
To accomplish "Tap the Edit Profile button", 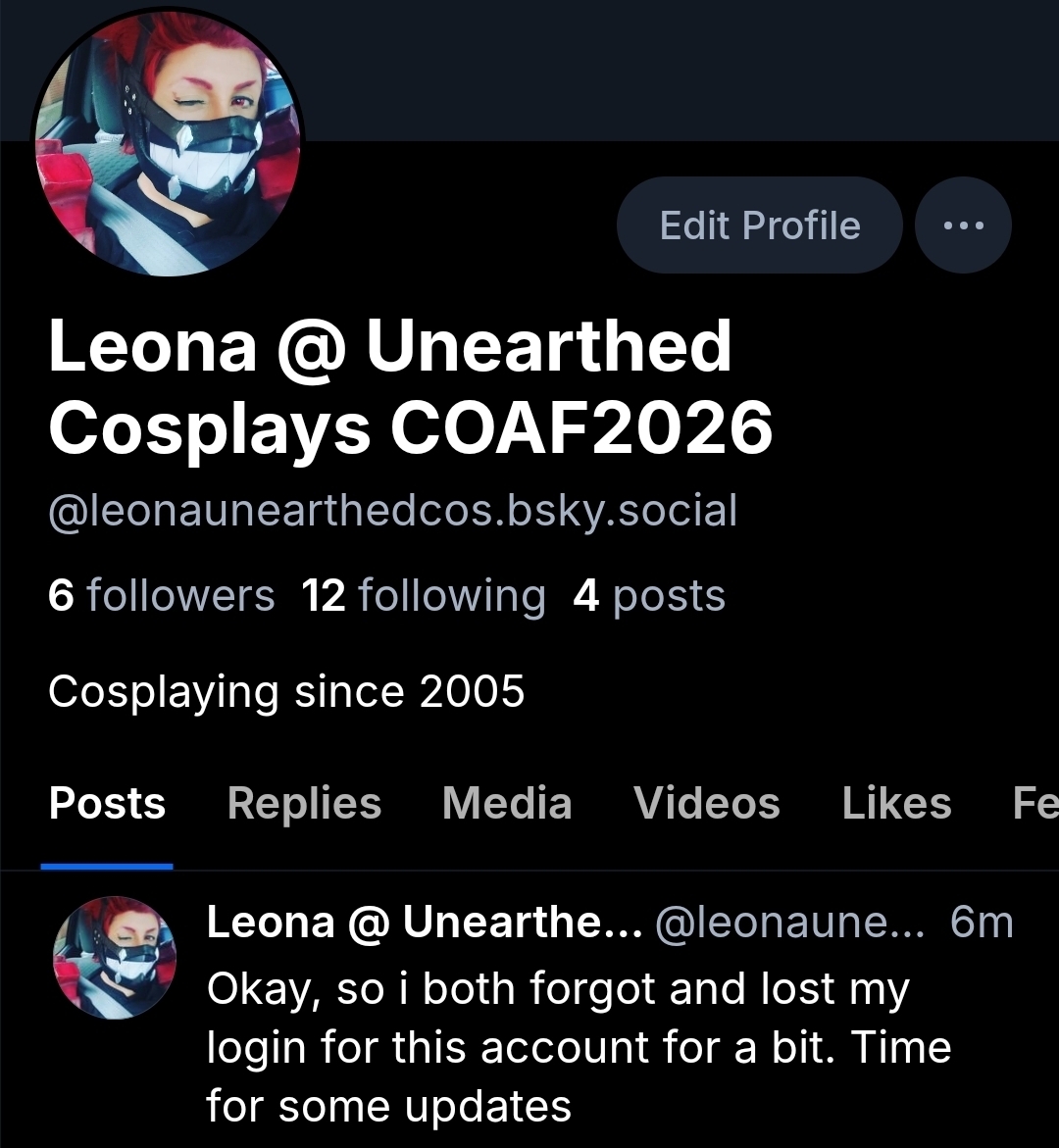I will (x=759, y=225).
